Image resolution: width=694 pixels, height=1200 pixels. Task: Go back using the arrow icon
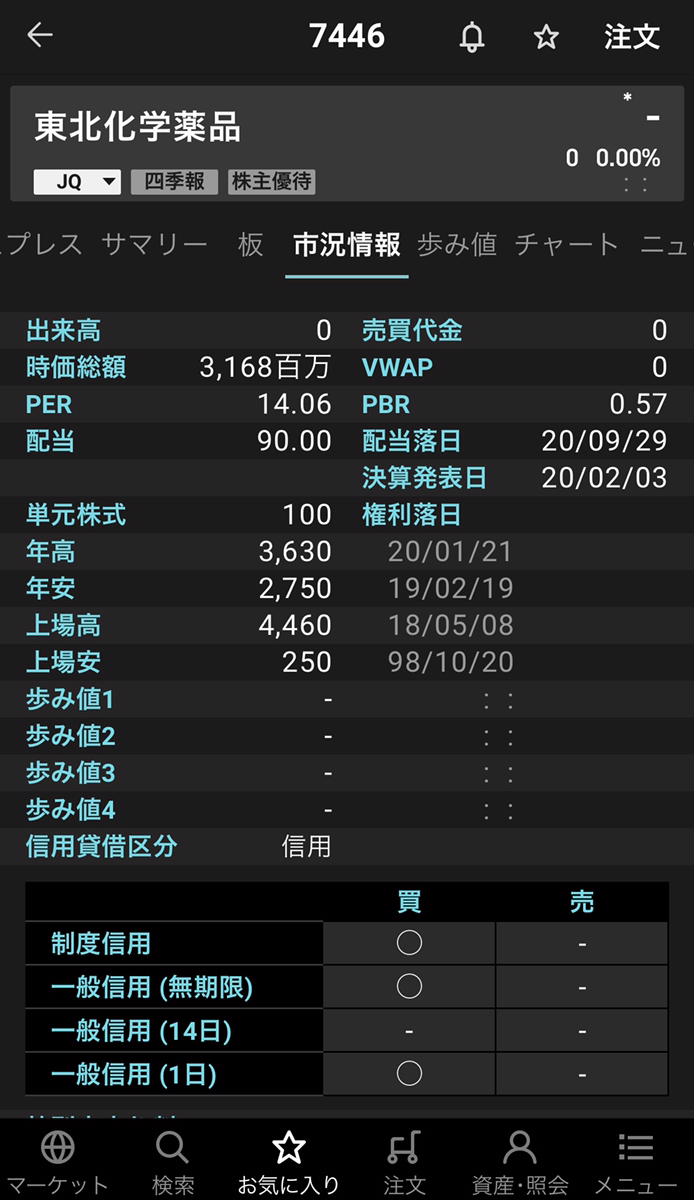(x=40, y=36)
